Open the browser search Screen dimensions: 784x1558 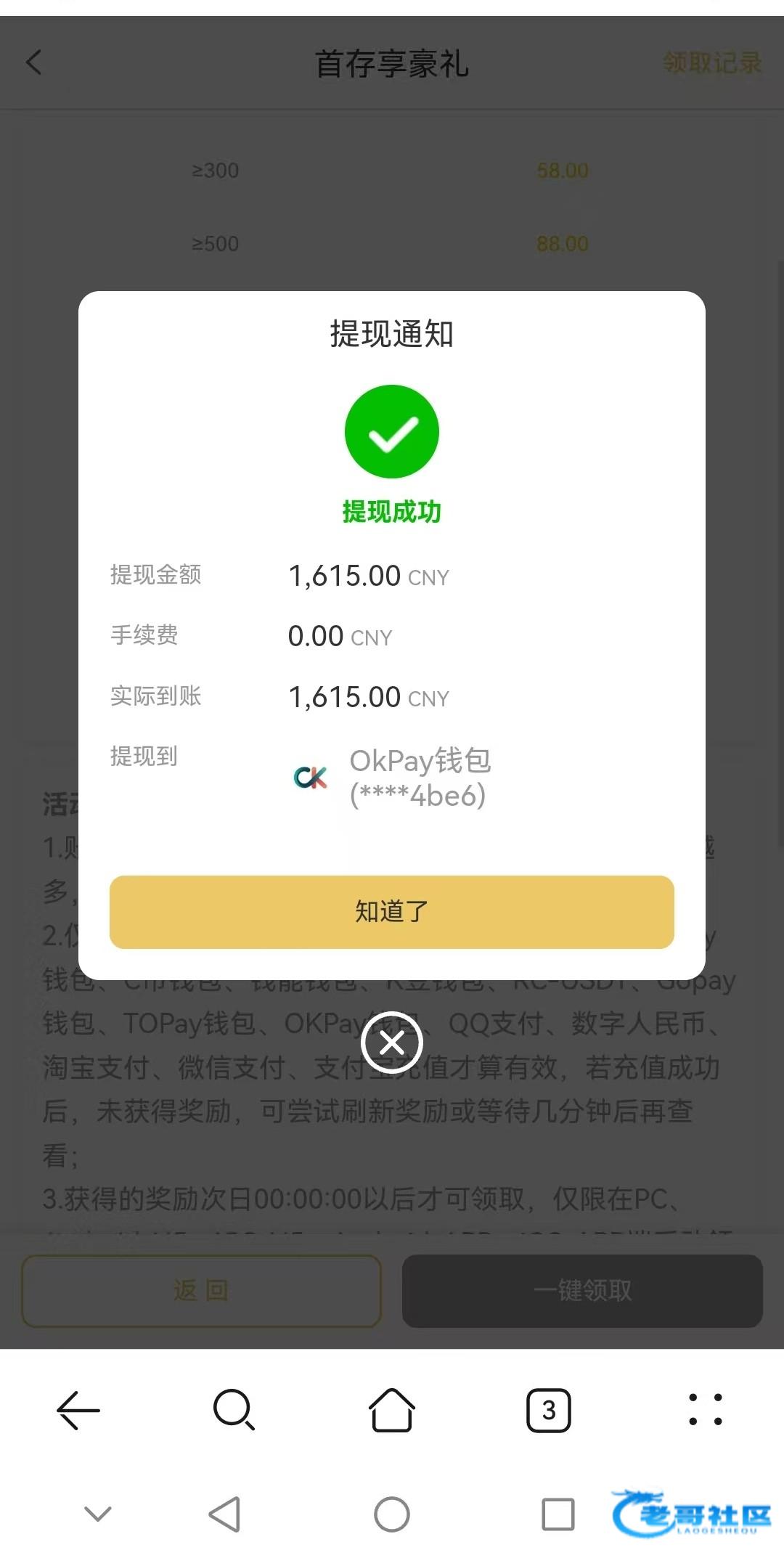tap(234, 1410)
